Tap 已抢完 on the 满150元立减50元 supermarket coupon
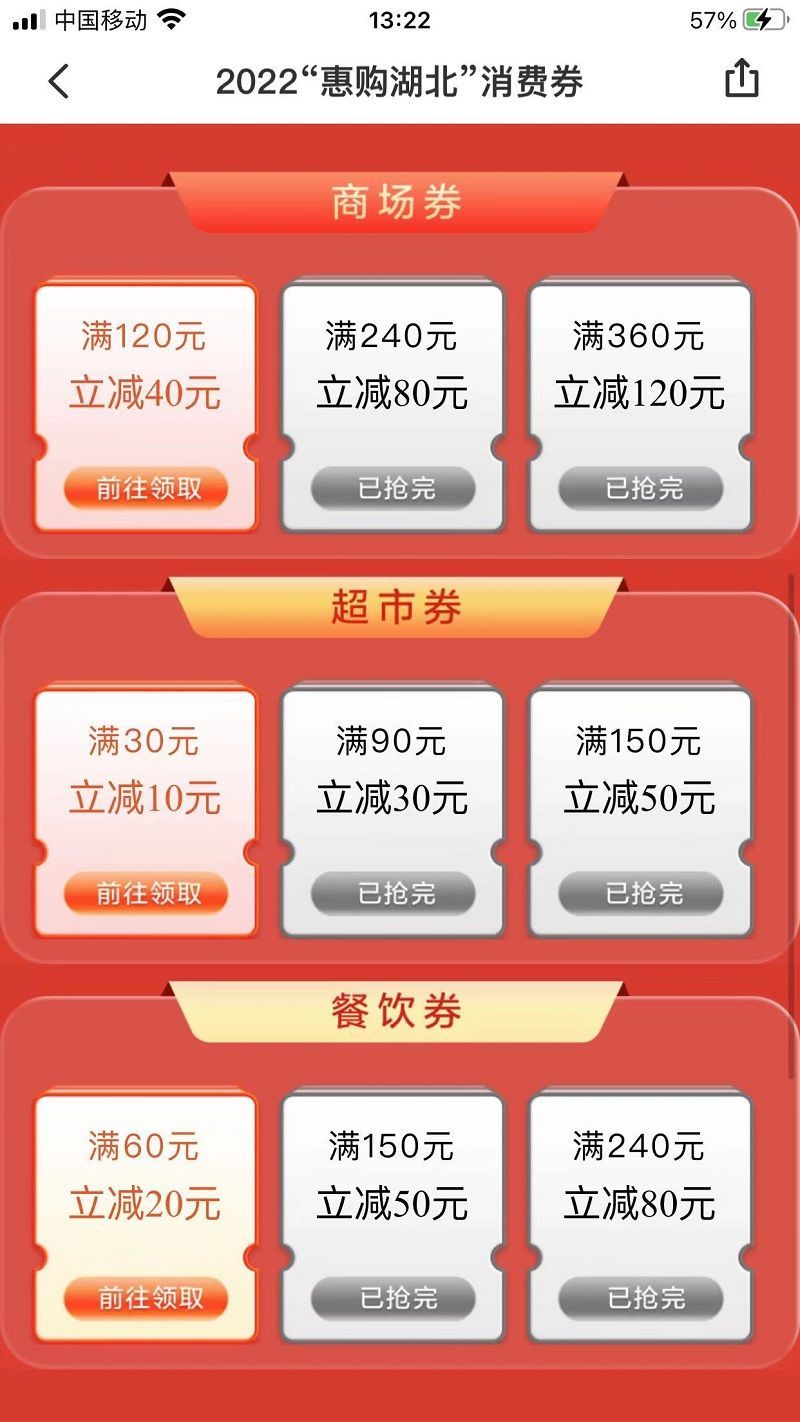 [x=641, y=893]
